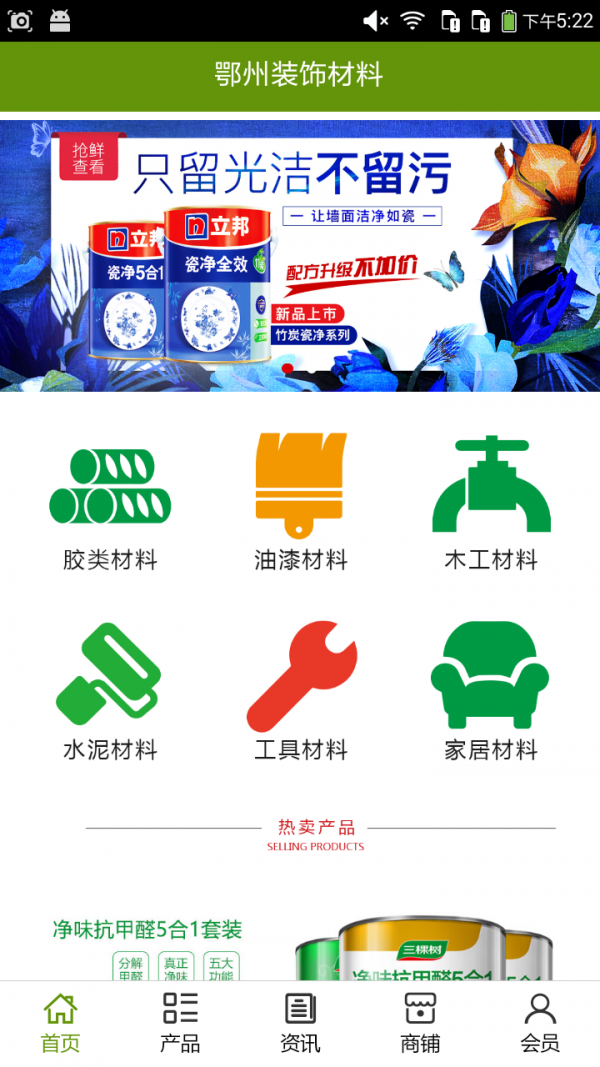Open the 立邦 paint promotional banner
Viewport: 600px width, 1067px height.
pos(300,255)
